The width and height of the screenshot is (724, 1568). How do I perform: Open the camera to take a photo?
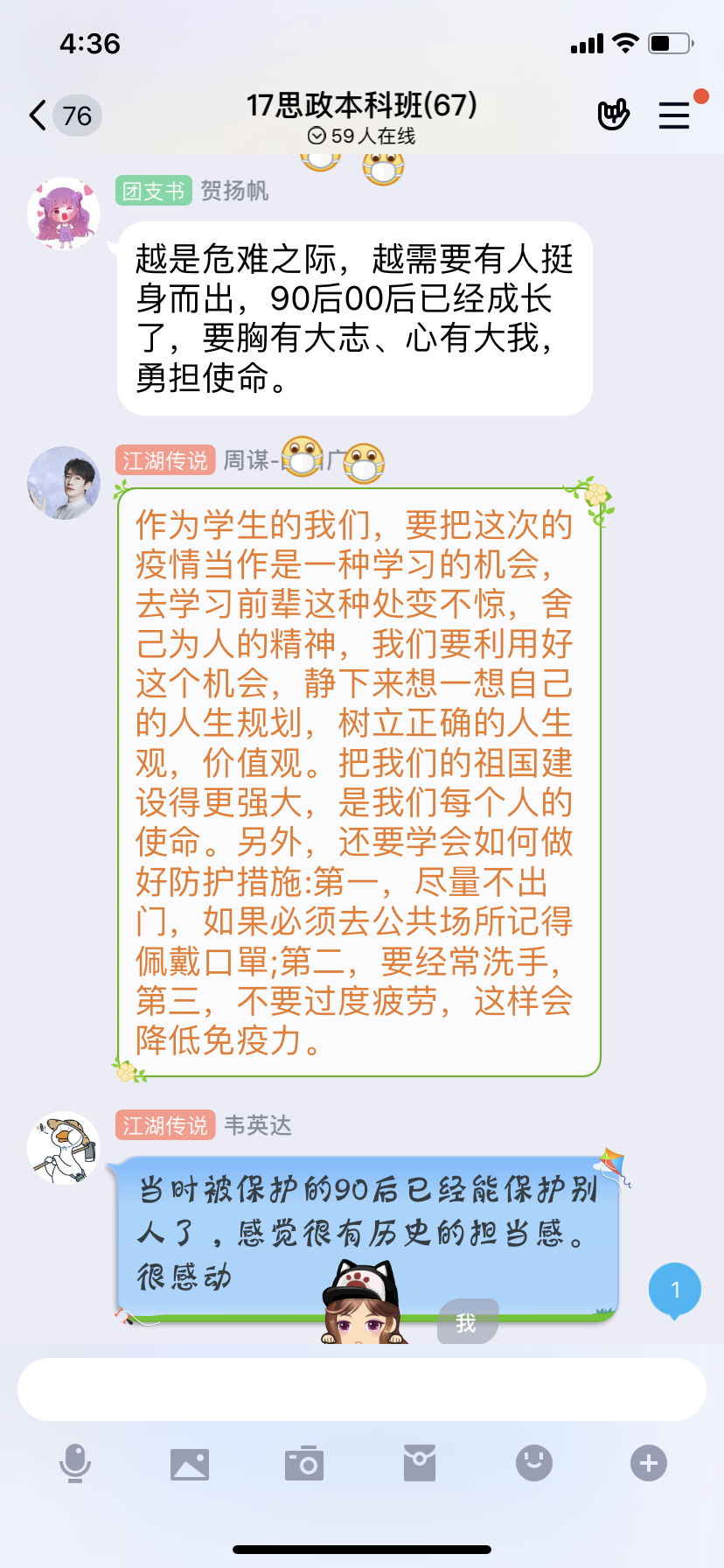(304, 1463)
